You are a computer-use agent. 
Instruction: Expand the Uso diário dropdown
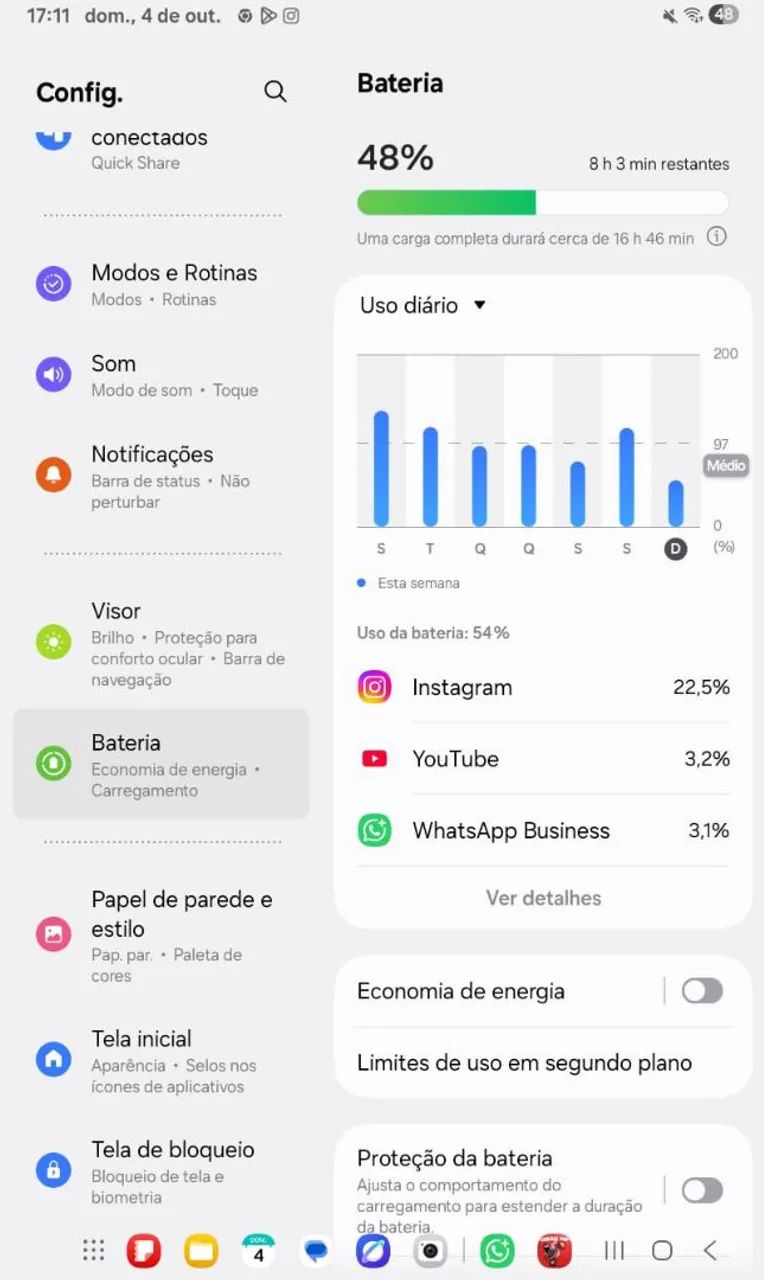(x=422, y=305)
